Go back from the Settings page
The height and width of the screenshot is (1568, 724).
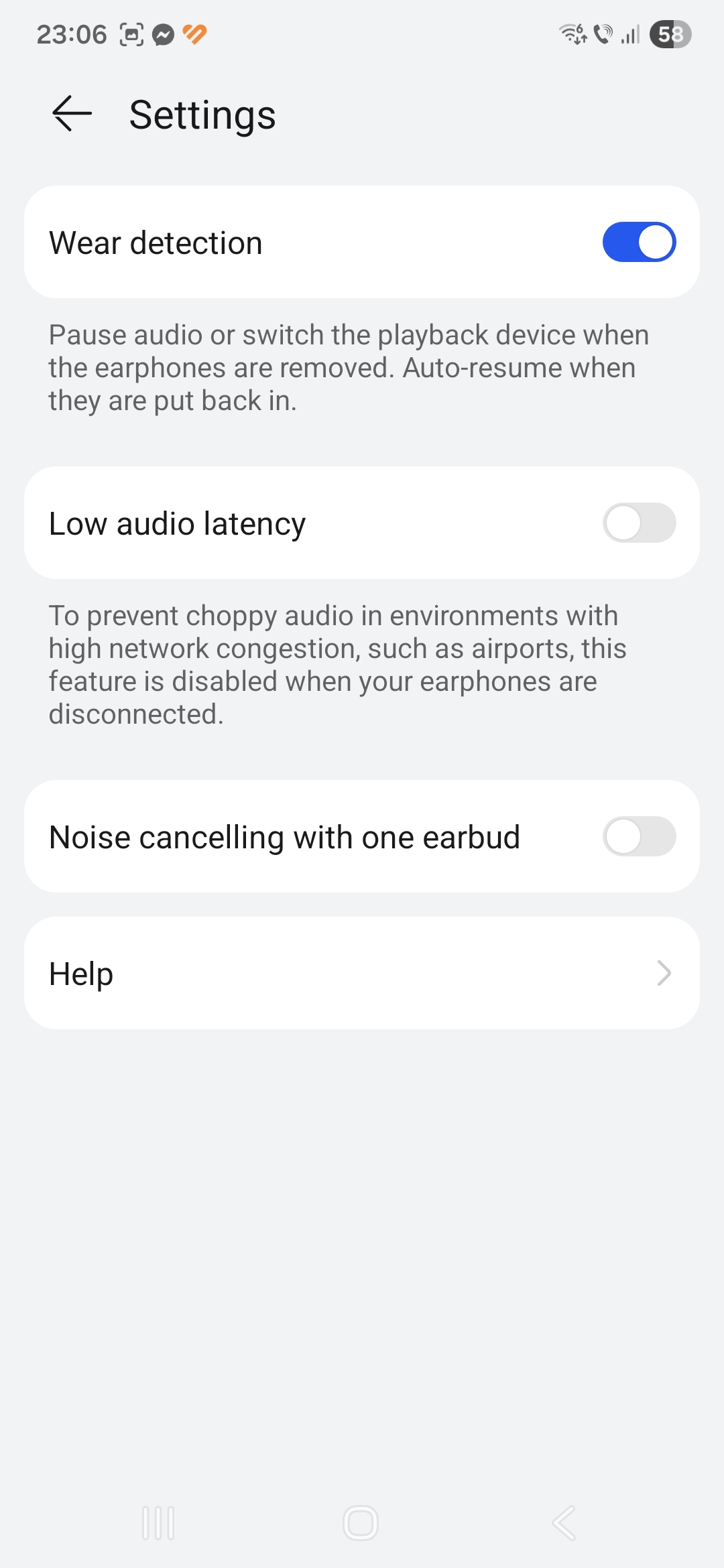[x=72, y=113]
